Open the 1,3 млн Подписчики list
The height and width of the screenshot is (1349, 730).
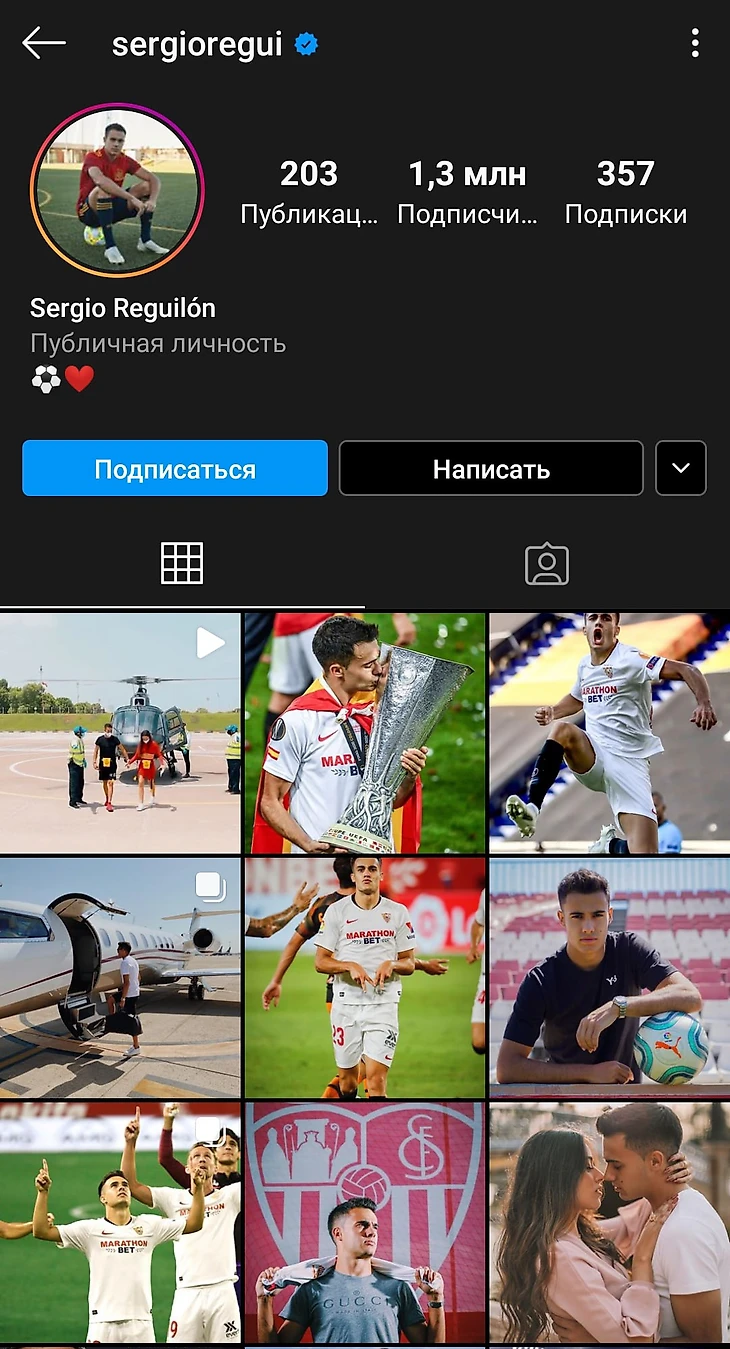point(467,192)
